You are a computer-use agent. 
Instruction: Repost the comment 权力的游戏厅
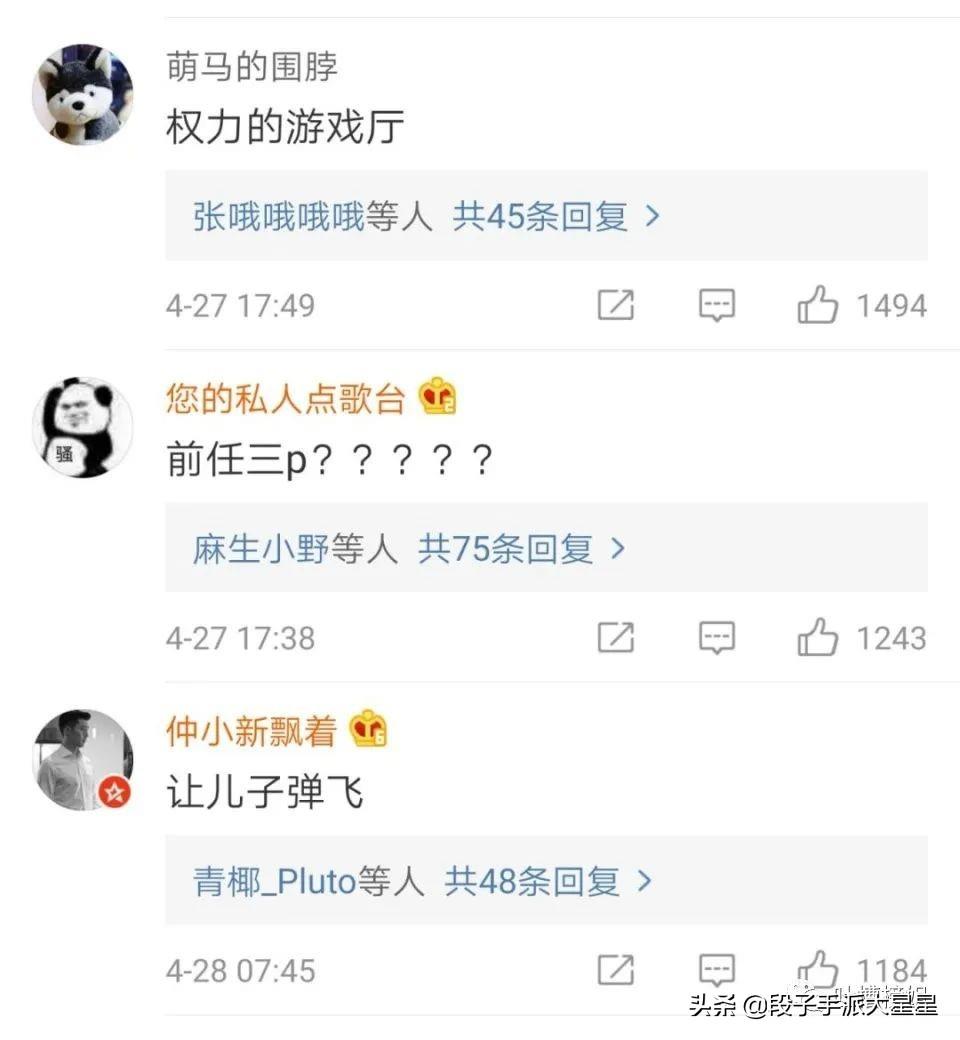[616, 305]
